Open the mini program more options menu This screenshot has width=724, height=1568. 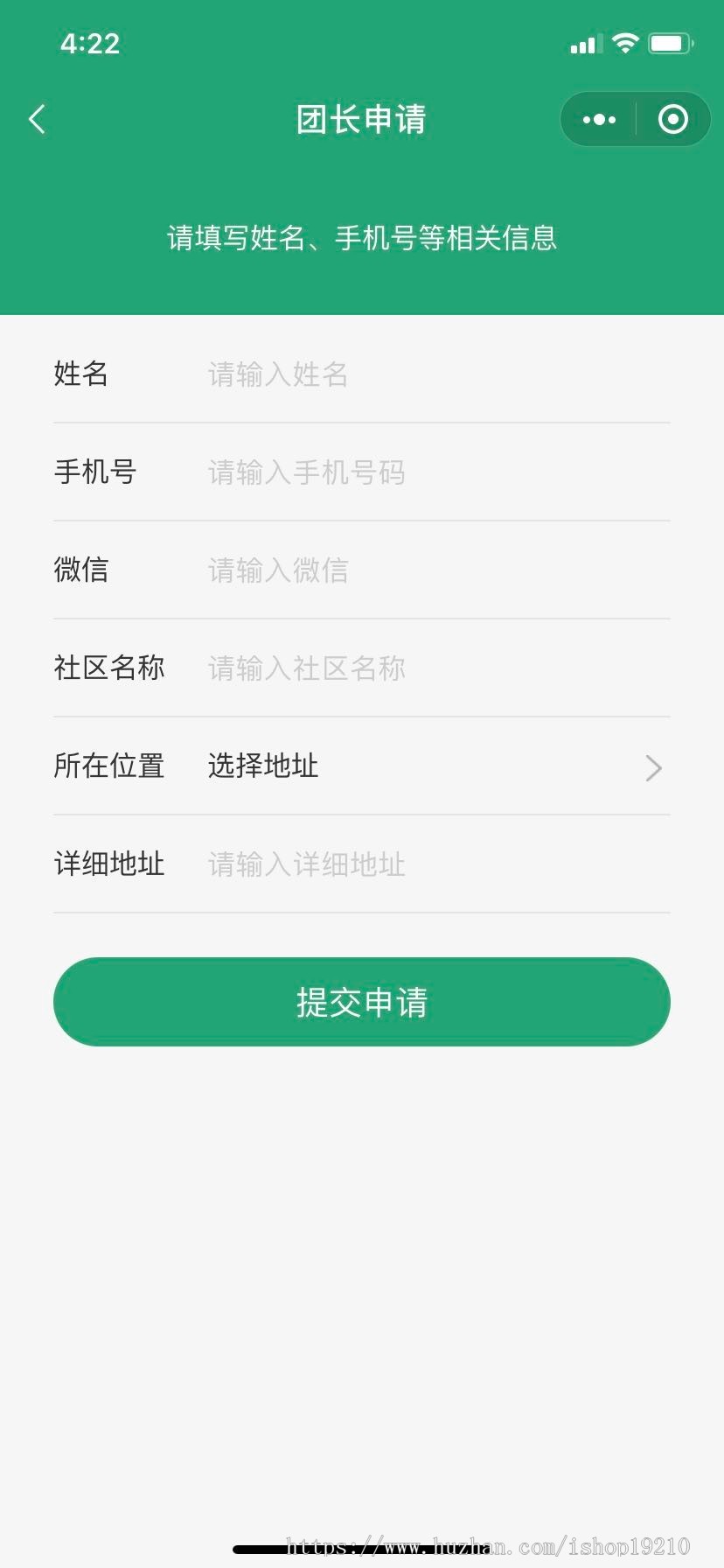[x=599, y=120]
